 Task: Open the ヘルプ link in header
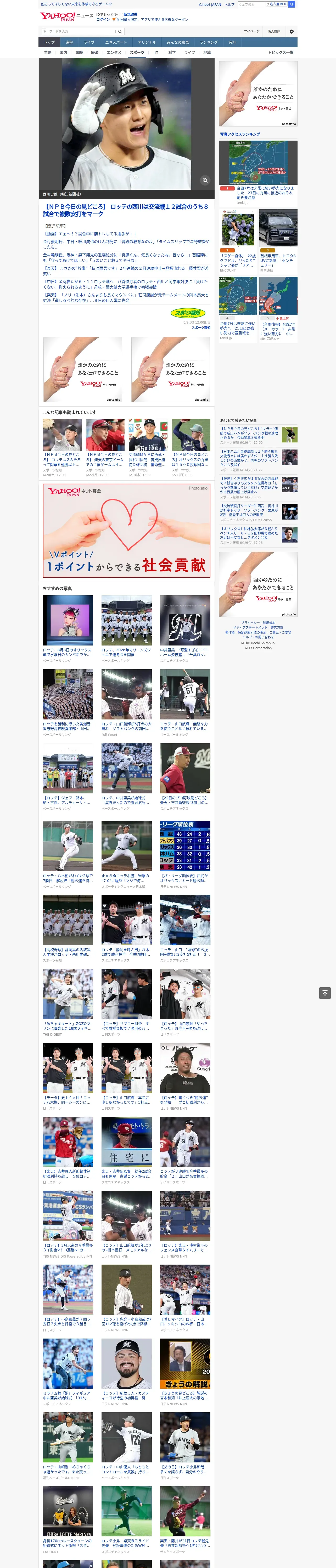(x=229, y=4)
